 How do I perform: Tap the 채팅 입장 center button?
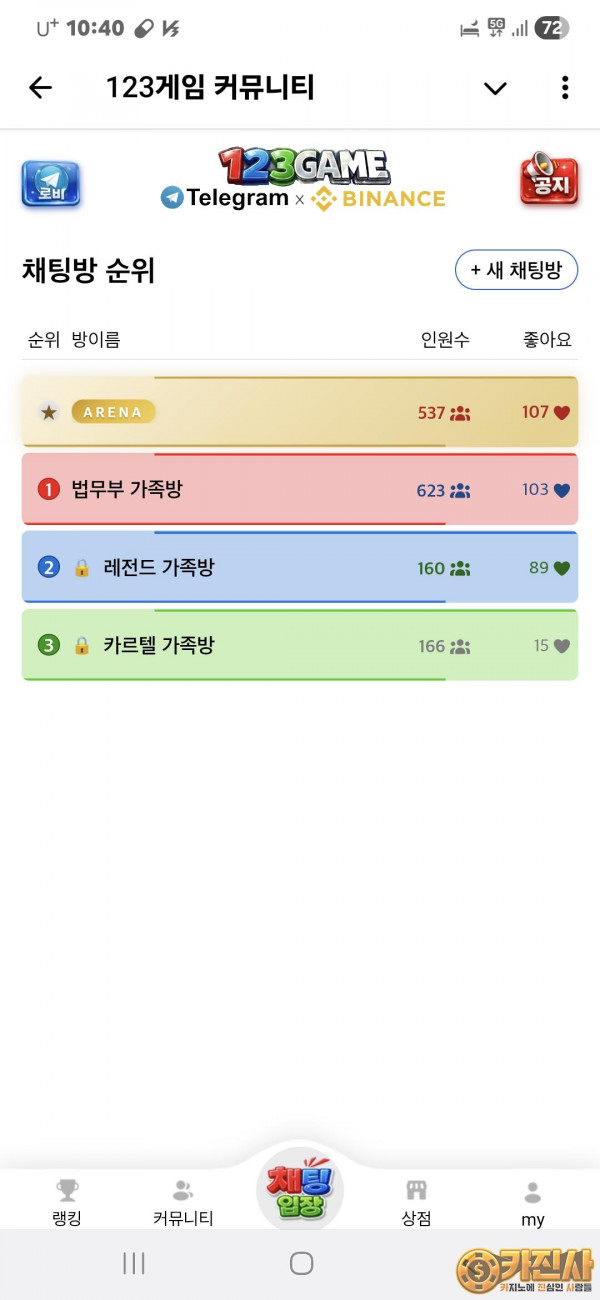click(300, 1190)
